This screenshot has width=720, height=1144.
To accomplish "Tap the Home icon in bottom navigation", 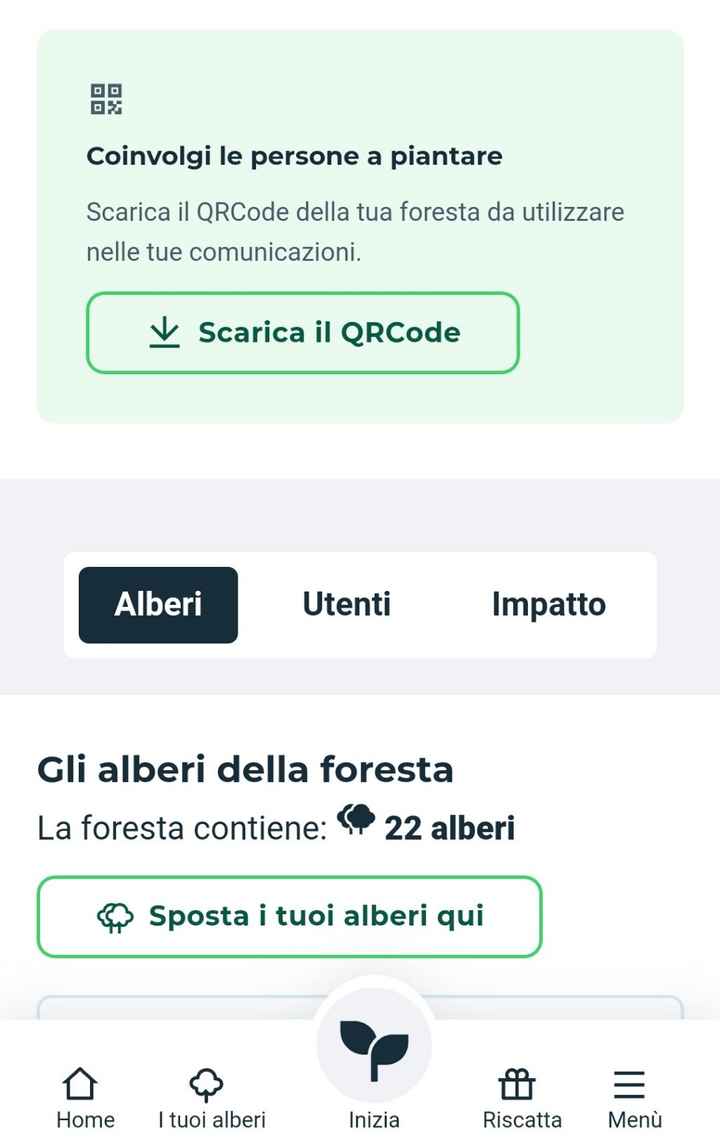I will point(84,1081).
